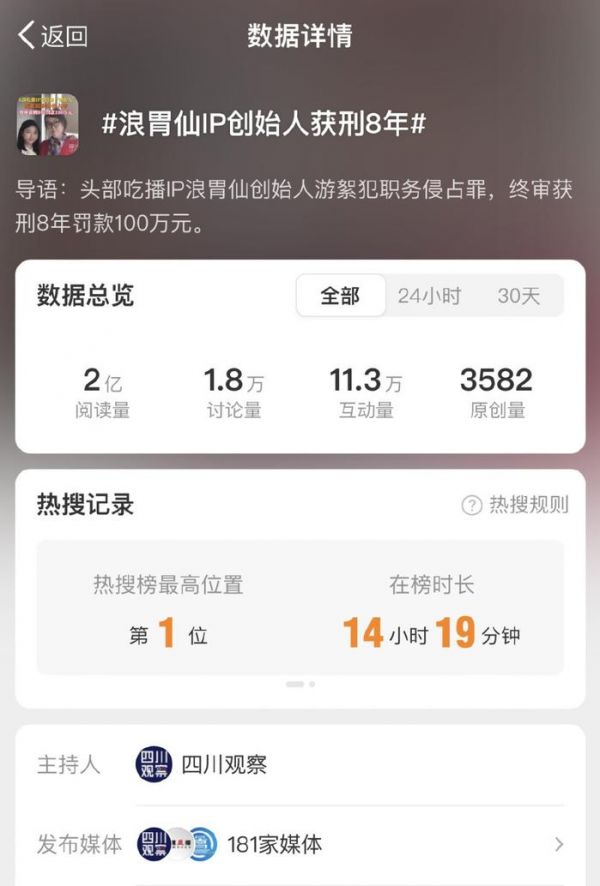Open 热搜规则 help

515,505
